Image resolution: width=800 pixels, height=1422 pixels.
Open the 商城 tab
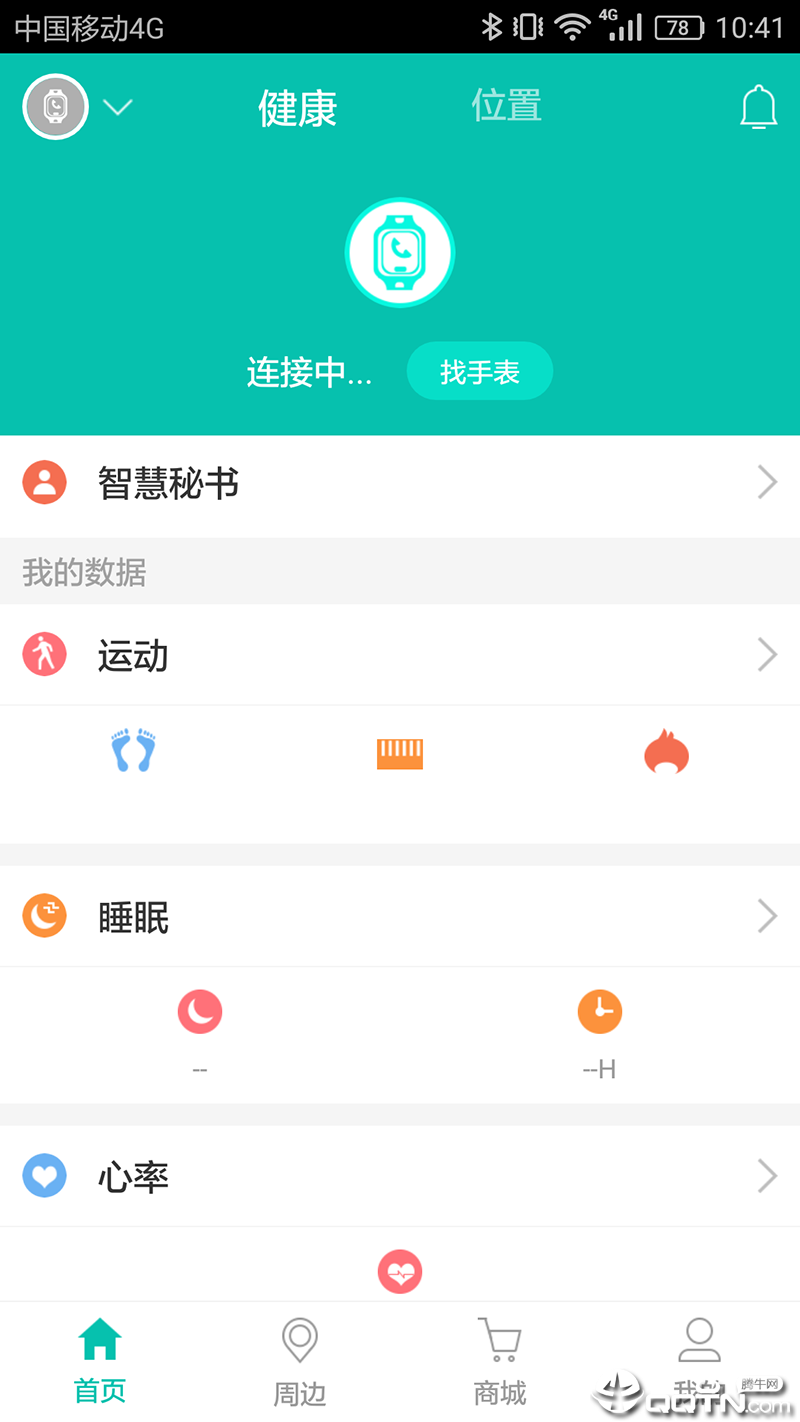500,1362
